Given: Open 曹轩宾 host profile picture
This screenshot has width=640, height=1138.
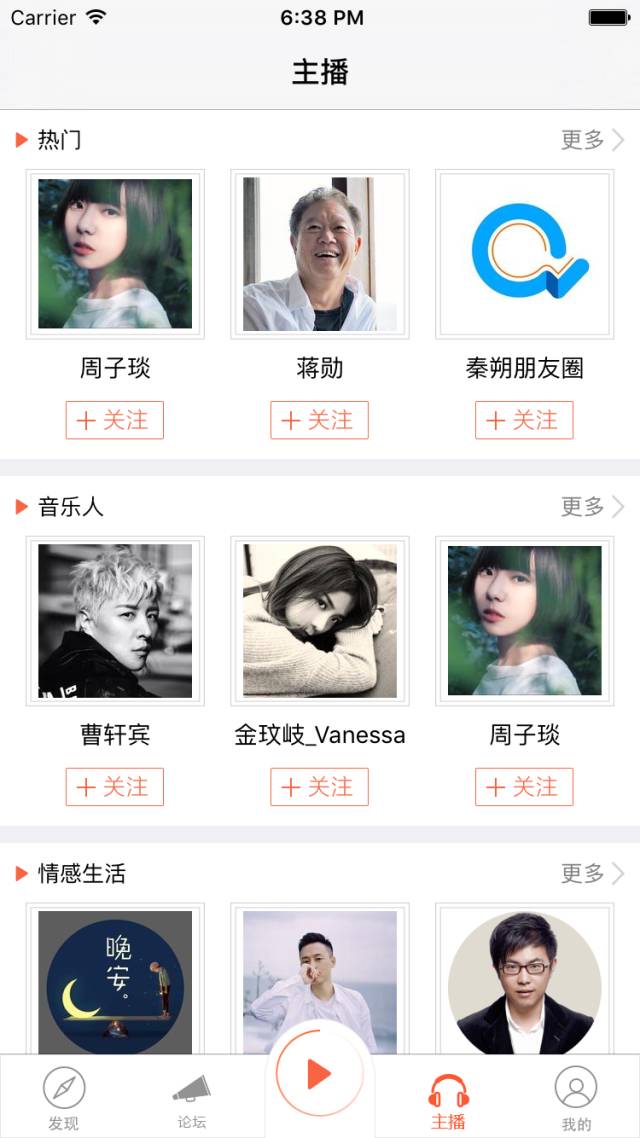Looking at the screenshot, I should click(x=115, y=621).
